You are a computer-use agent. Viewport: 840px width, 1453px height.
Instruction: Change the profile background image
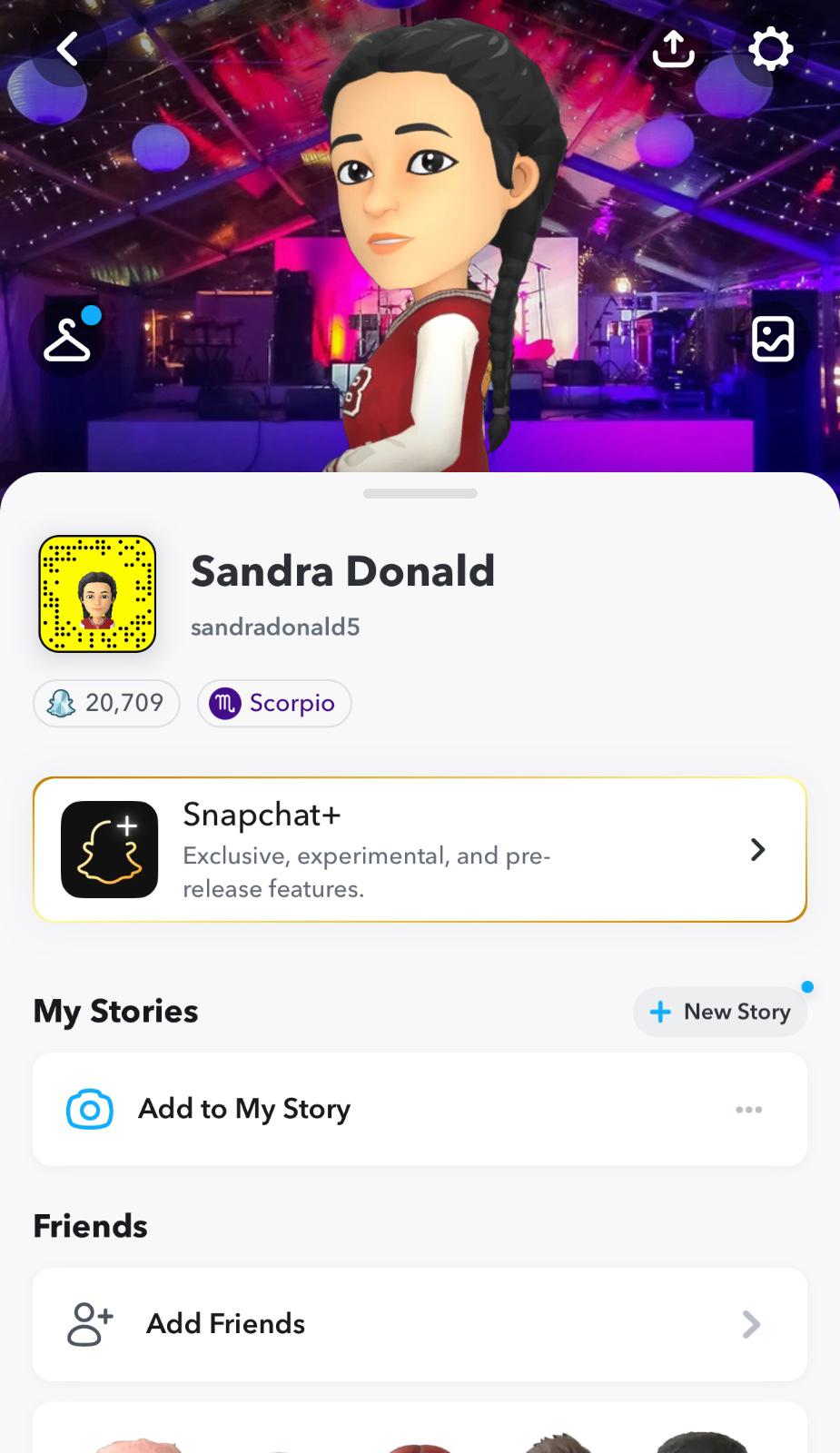(773, 340)
